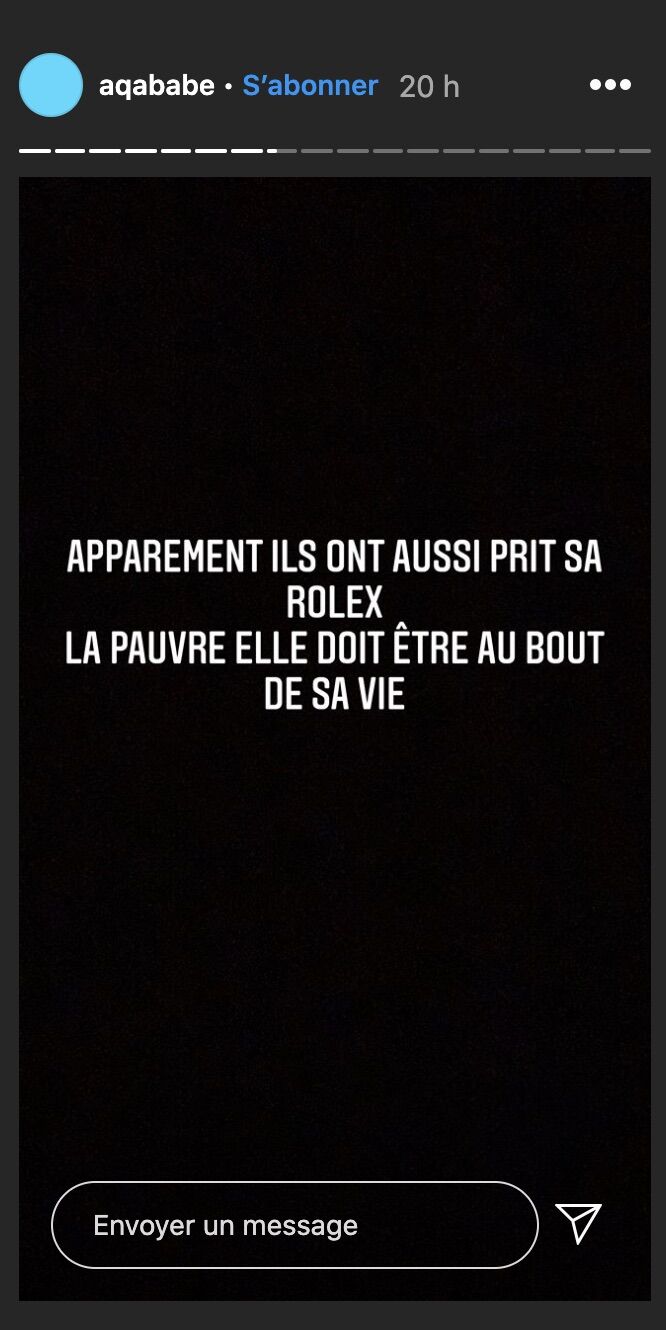Open the three-dot story options menu
The height and width of the screenshot is (1330, 666).
[x=610, y=85]
